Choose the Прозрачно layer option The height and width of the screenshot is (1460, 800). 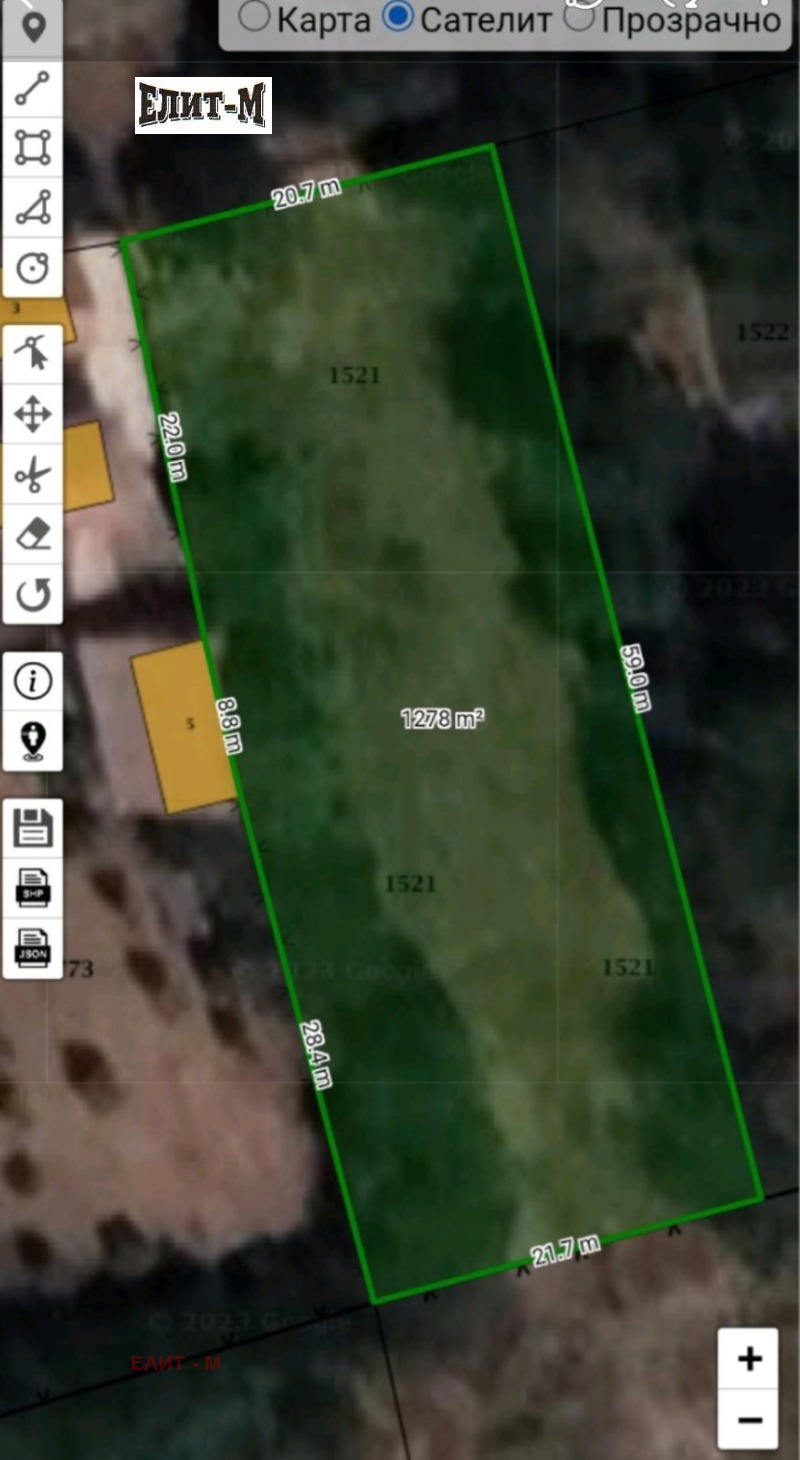tap(581, 17)
